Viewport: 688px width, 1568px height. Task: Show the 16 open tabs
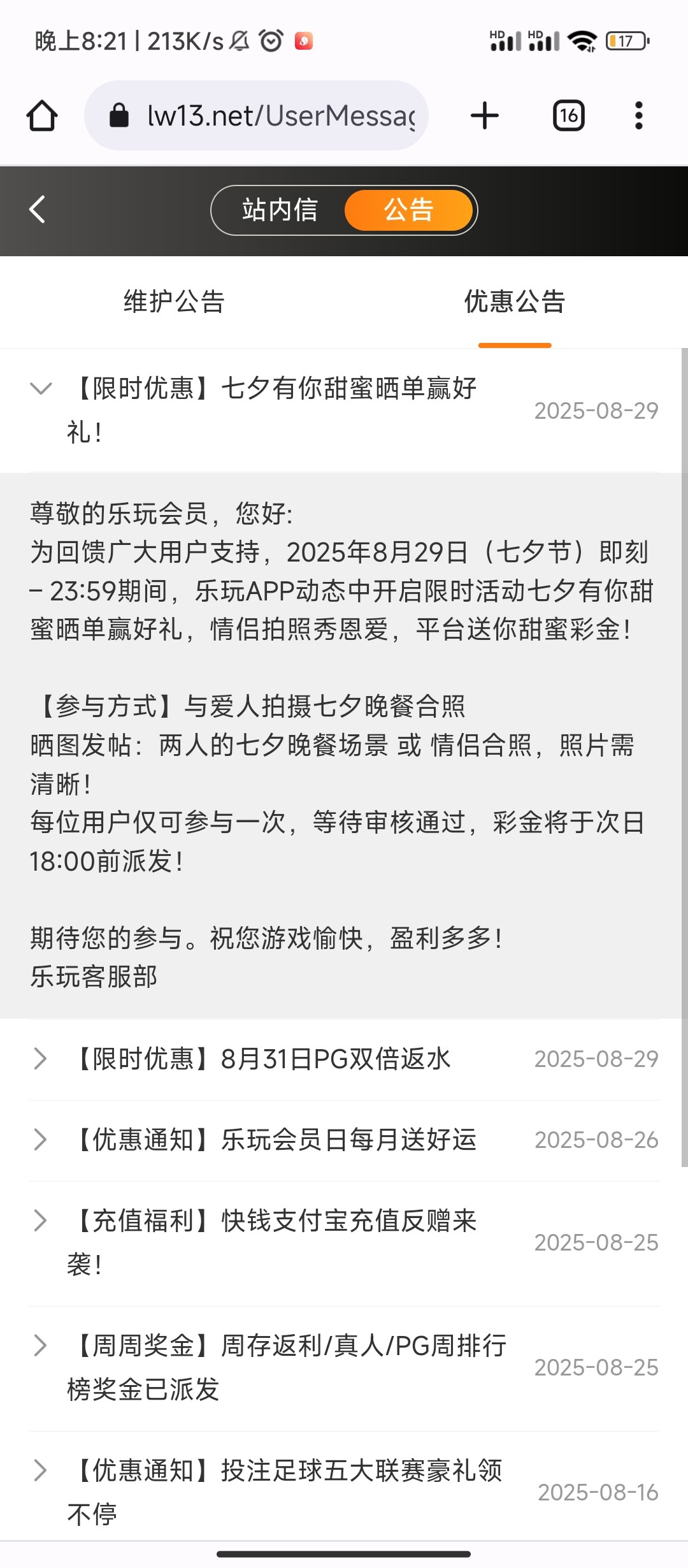568,116
